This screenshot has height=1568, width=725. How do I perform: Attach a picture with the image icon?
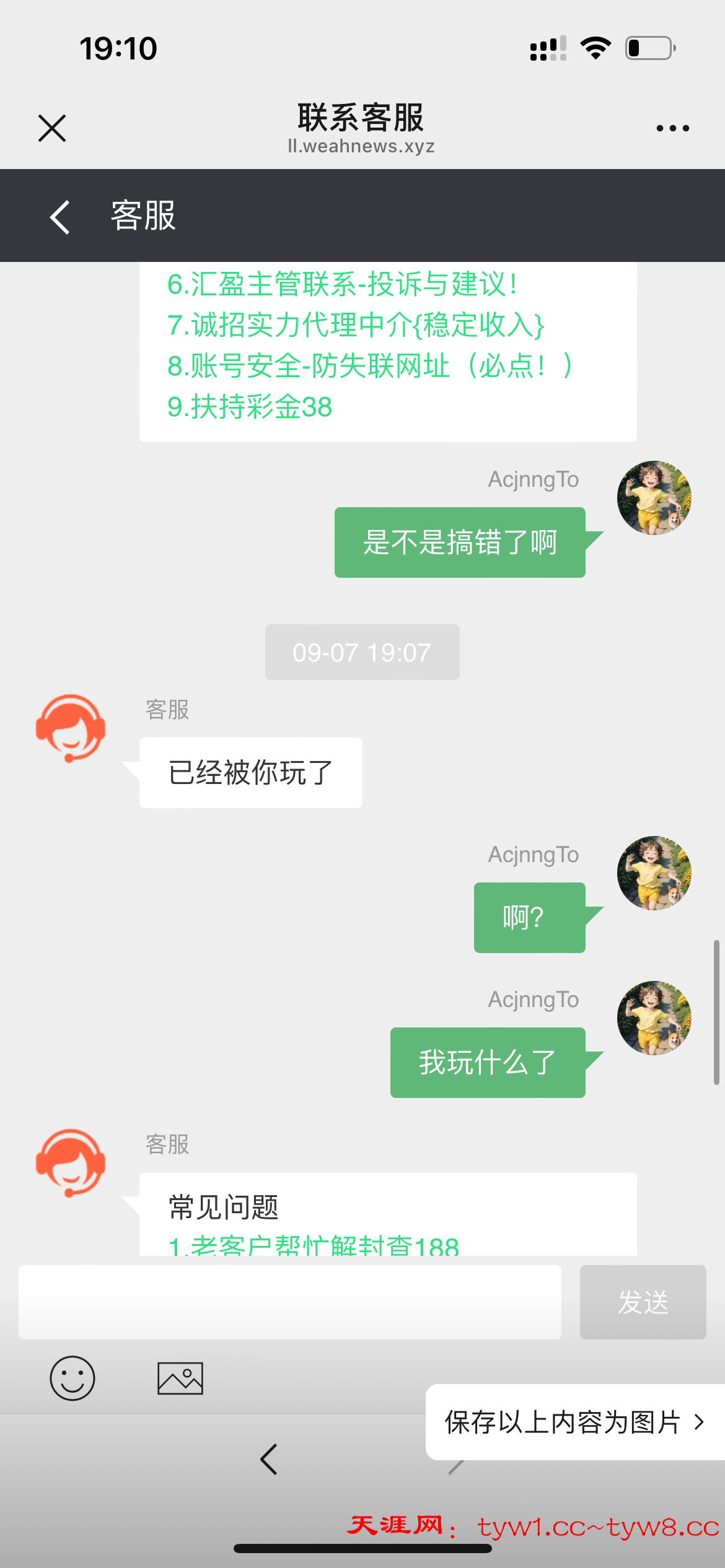pyautogui.click(x=180, y=1378)
